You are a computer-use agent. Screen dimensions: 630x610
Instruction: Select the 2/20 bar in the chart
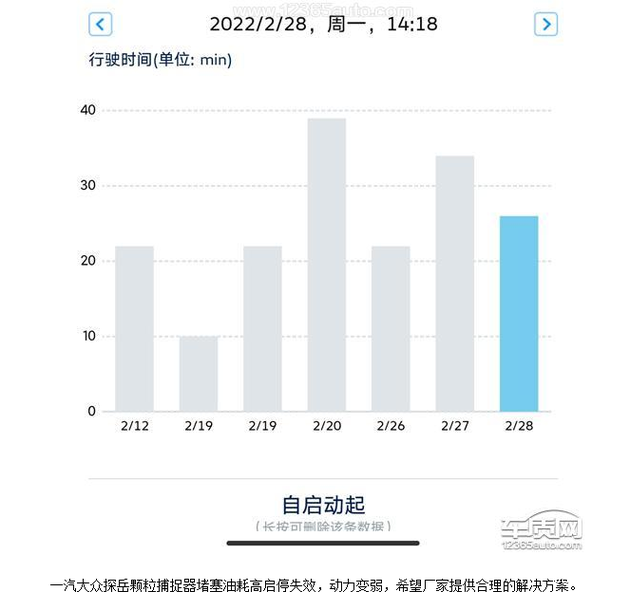327,265
